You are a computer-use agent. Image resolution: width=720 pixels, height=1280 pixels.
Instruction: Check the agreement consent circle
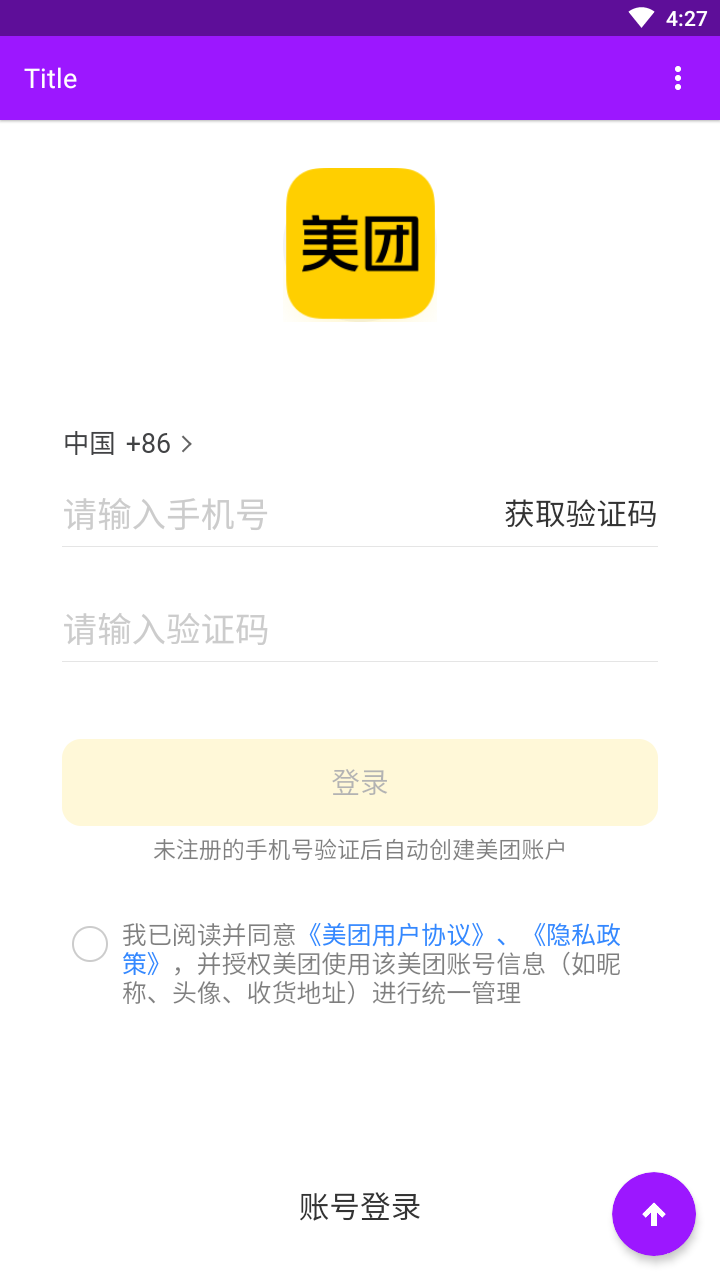pos(90,944)
